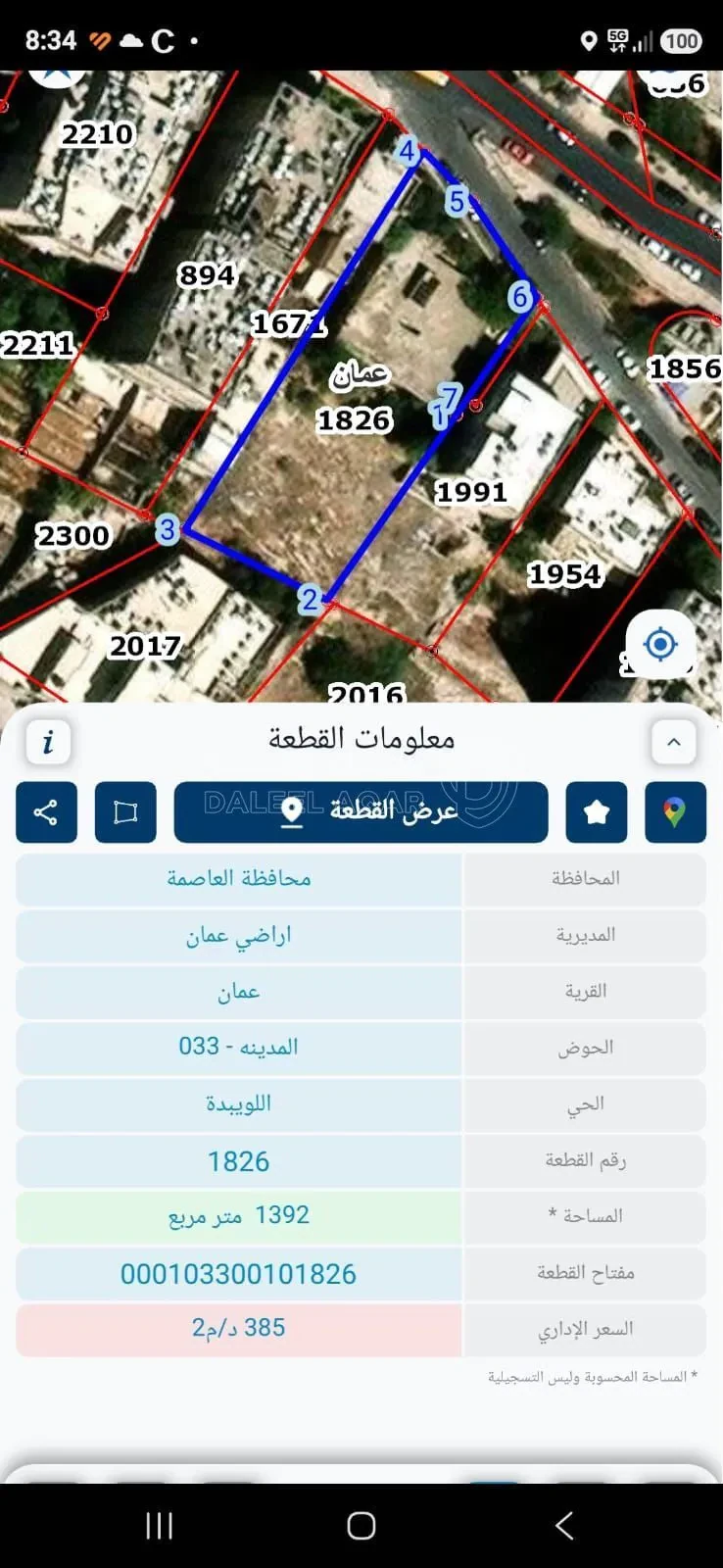This screenshot has width=723, height=1568.
Task: Open recent apps from navigation bar
Action: point(159,1526)
